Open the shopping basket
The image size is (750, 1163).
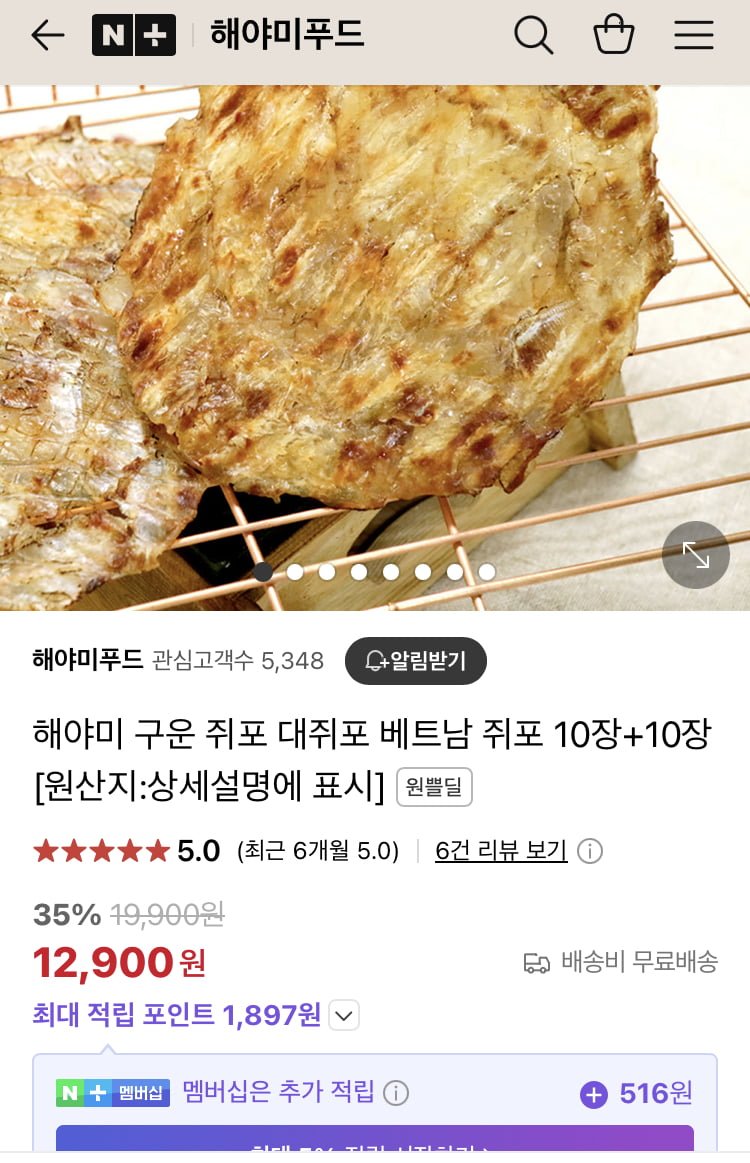(613, 36)
